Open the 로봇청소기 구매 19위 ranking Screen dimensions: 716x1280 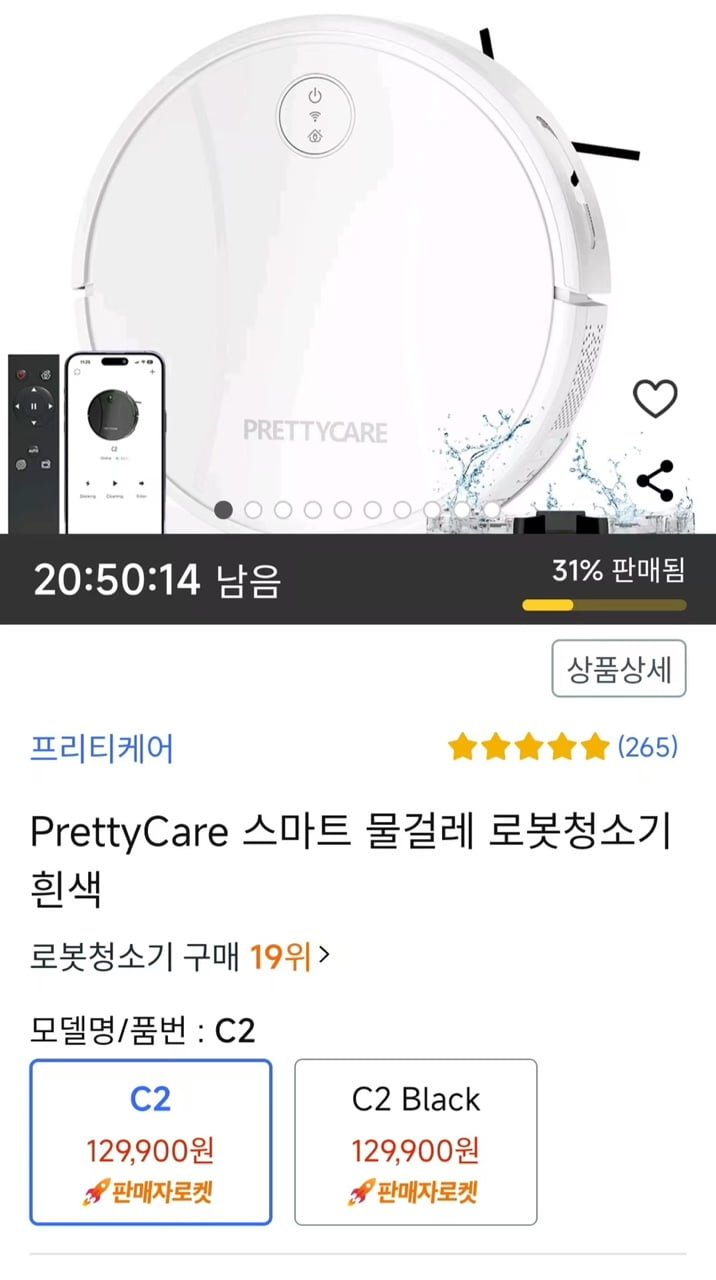pyautogui.click(x=180, y=957)
